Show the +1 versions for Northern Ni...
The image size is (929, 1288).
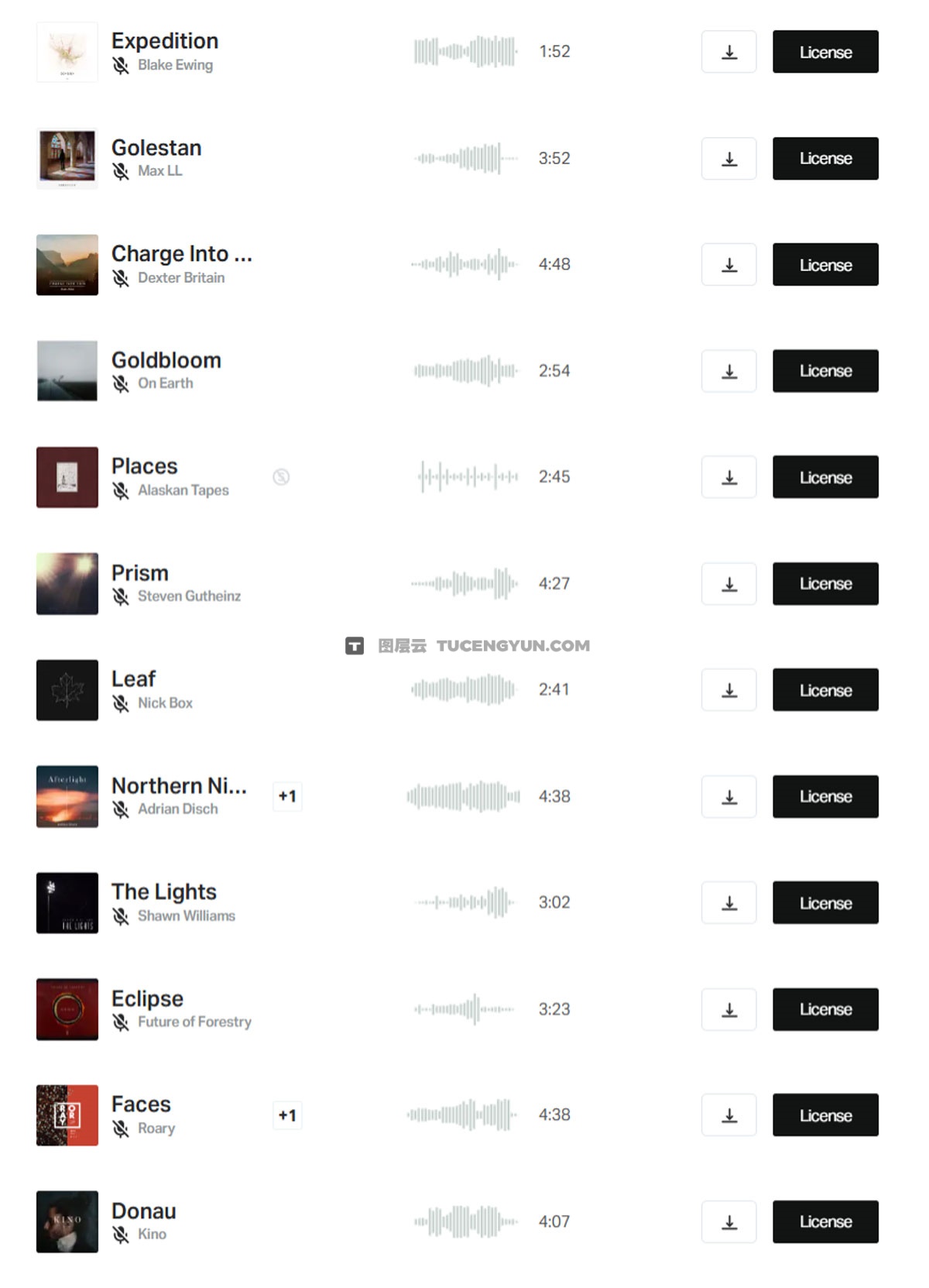click(x=287, y=796)
